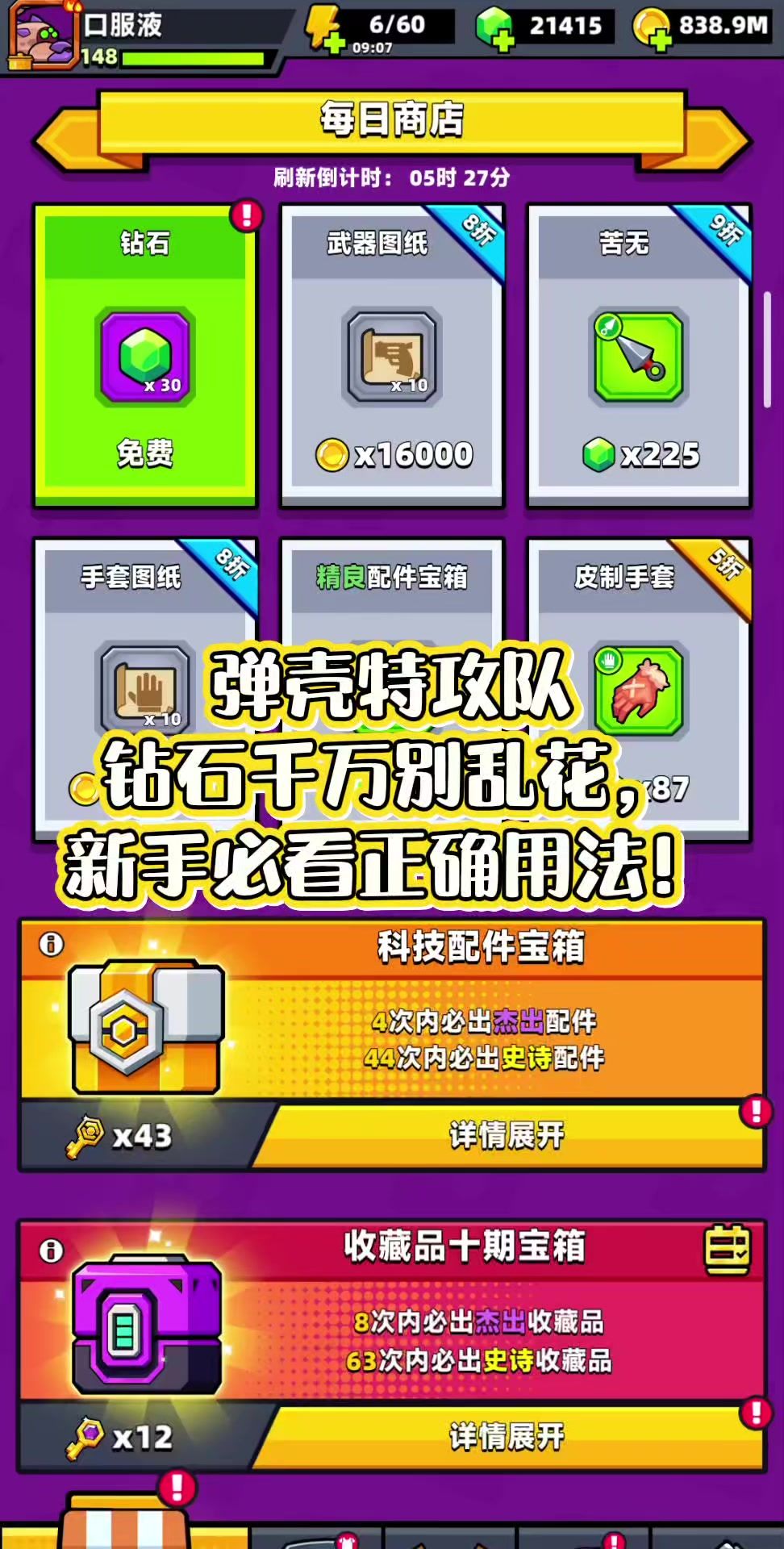784x1549 pixels.
Task: Open the player avatar profile
Action: 42,32
